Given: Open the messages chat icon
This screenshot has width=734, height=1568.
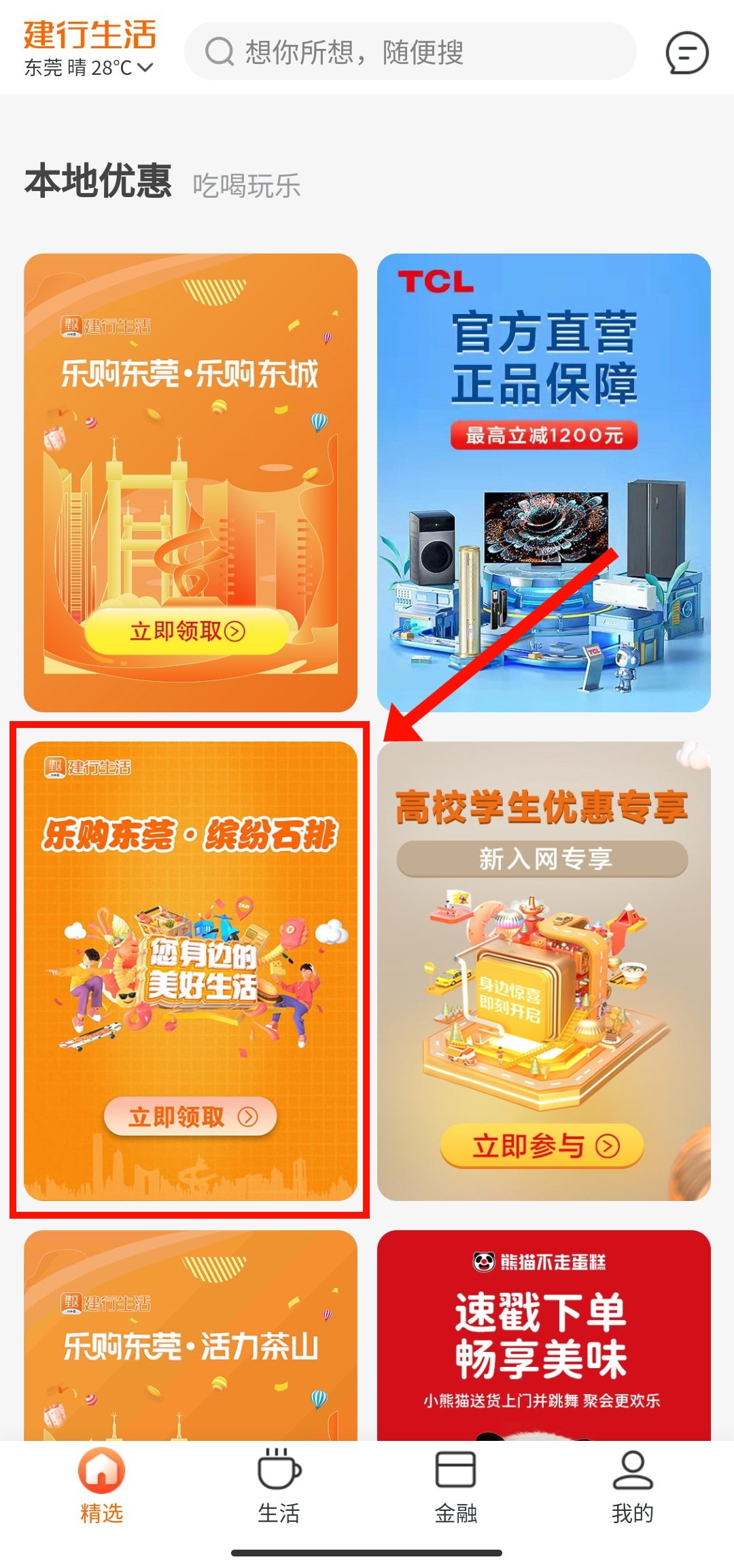Looking at the screenshot, I should click(x=686, y=53).
